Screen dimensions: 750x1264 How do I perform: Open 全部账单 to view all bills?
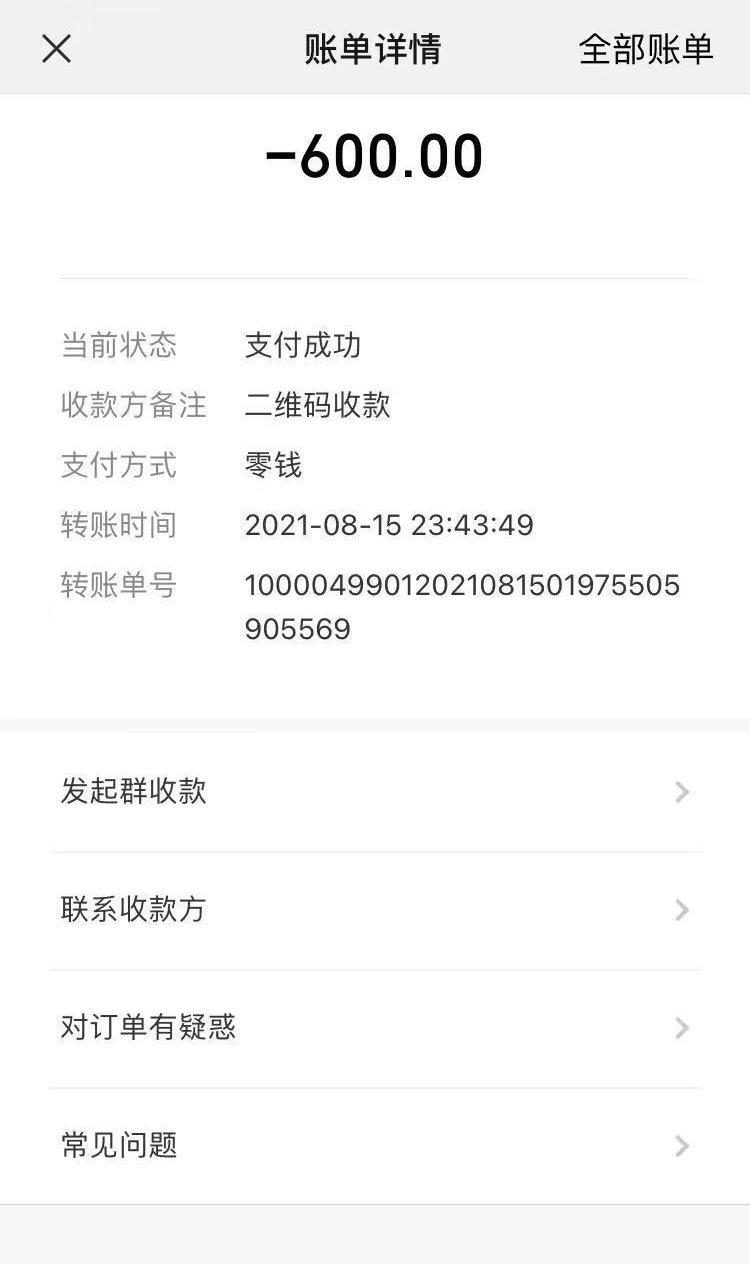click(x=645, y=49)
